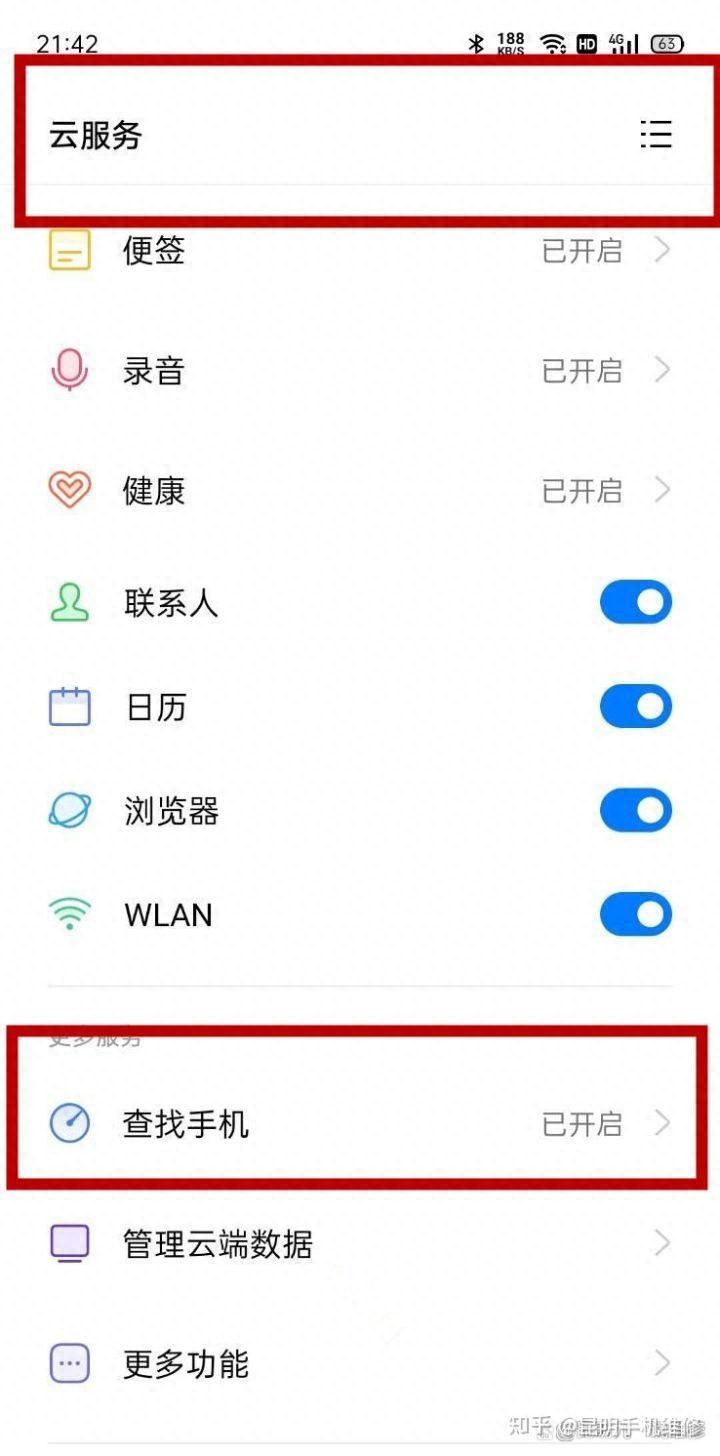Toggle the 浏览器 sync switch

point(636,811)
